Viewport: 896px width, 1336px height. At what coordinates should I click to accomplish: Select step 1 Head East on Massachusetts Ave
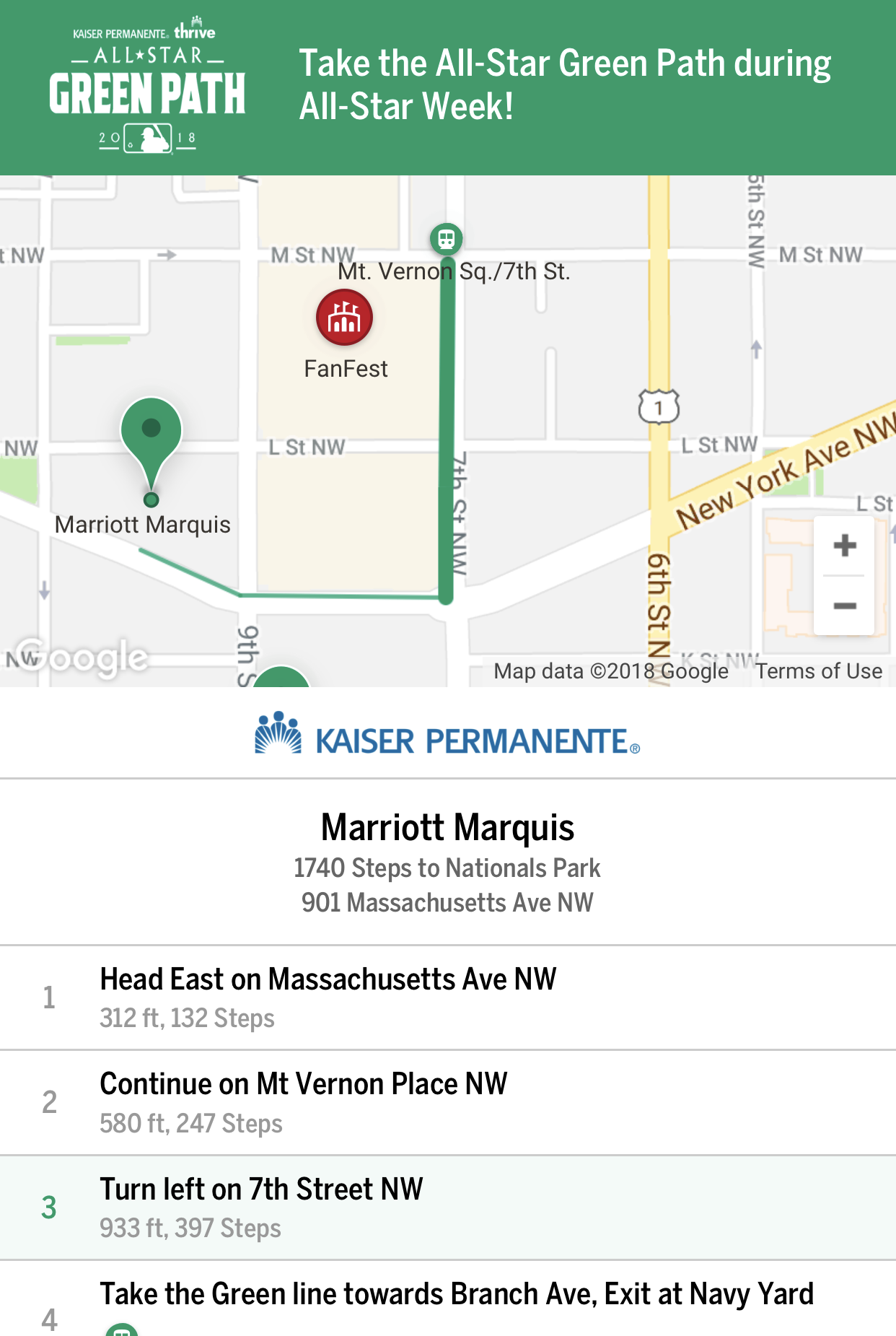447,997
